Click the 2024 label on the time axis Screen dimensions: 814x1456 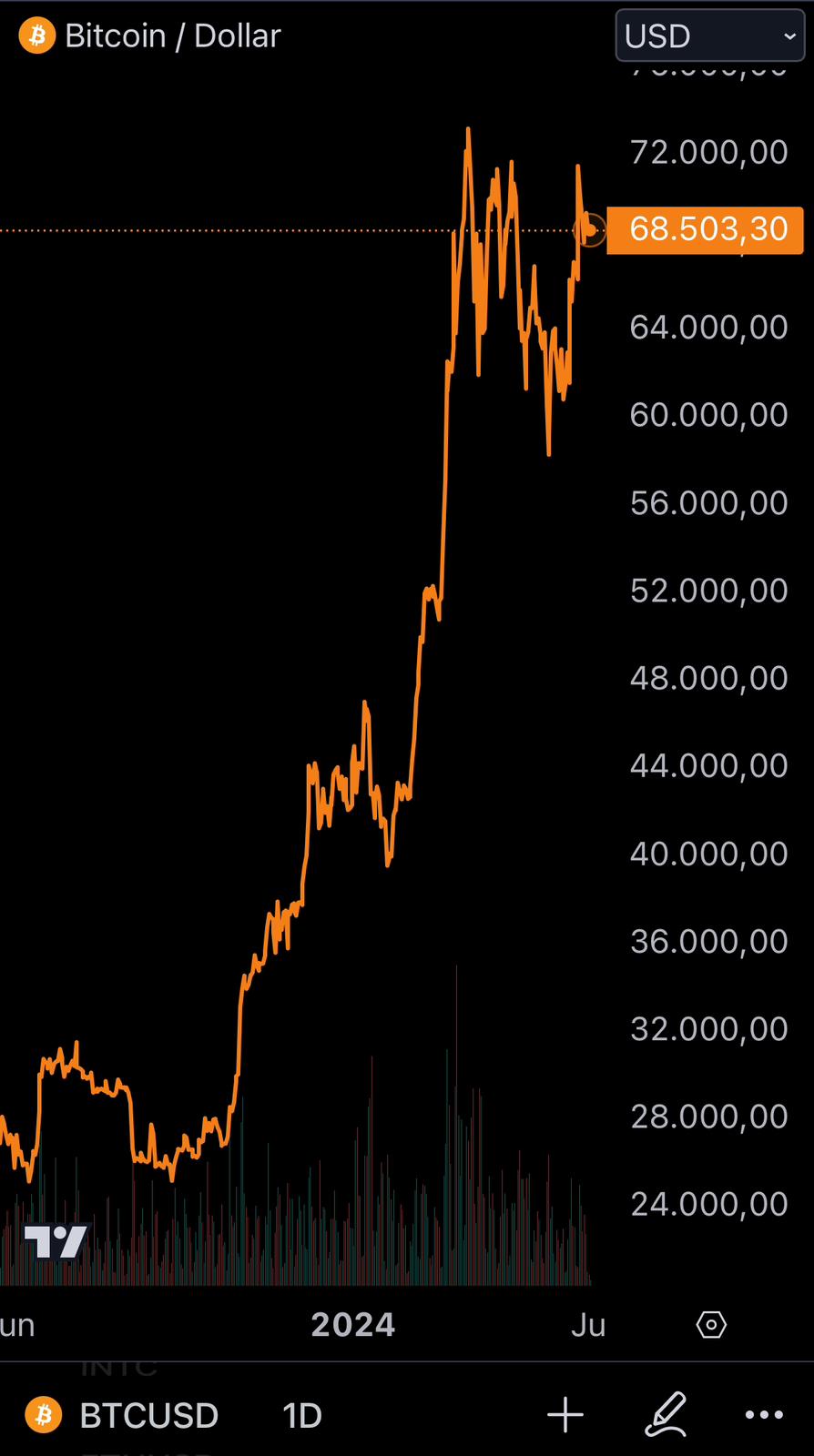click(353, 1325)
